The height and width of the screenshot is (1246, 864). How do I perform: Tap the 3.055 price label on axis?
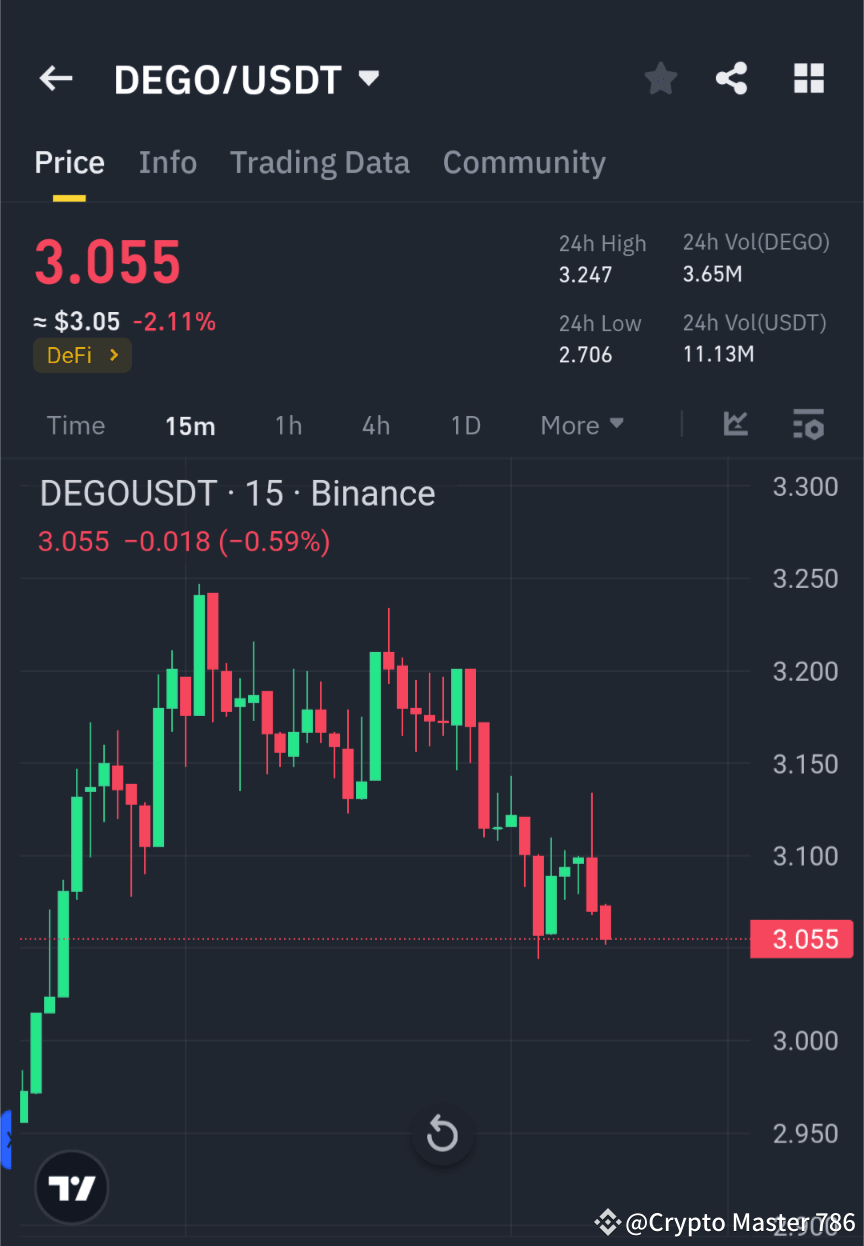pyautogui.click(x=801, y=938)
